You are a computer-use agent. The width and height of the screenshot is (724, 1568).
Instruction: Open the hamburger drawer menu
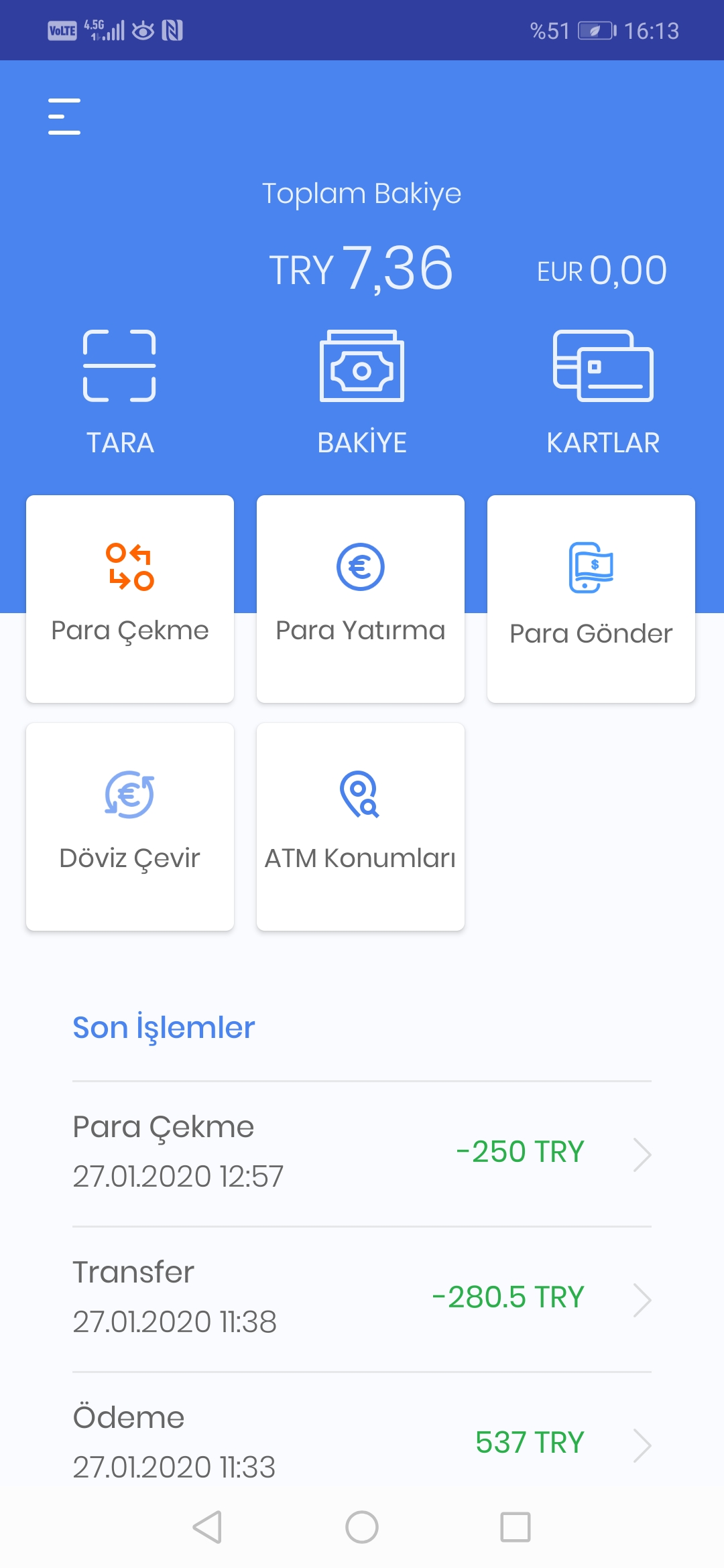pyautogui.click(x=64, y=117)
